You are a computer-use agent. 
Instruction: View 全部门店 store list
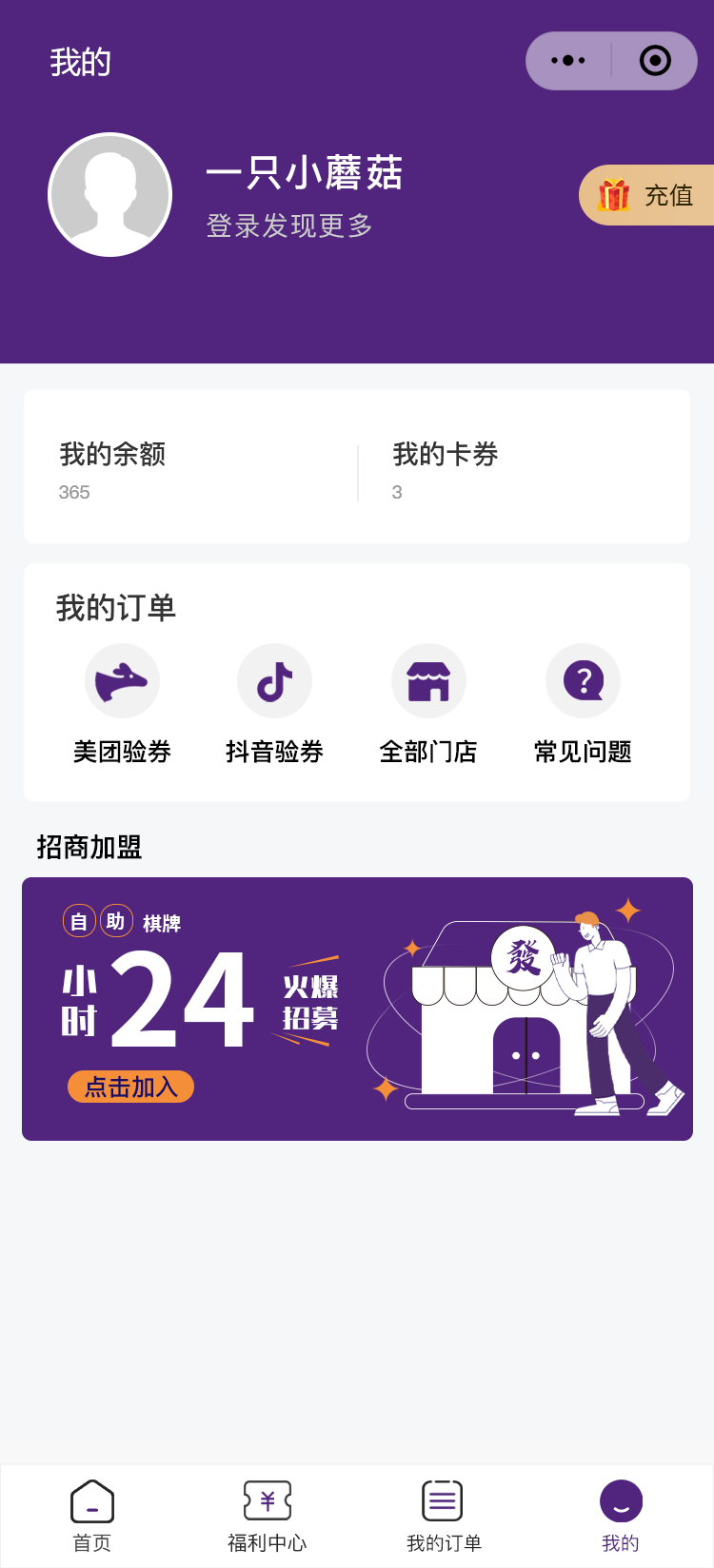[428, 704]
